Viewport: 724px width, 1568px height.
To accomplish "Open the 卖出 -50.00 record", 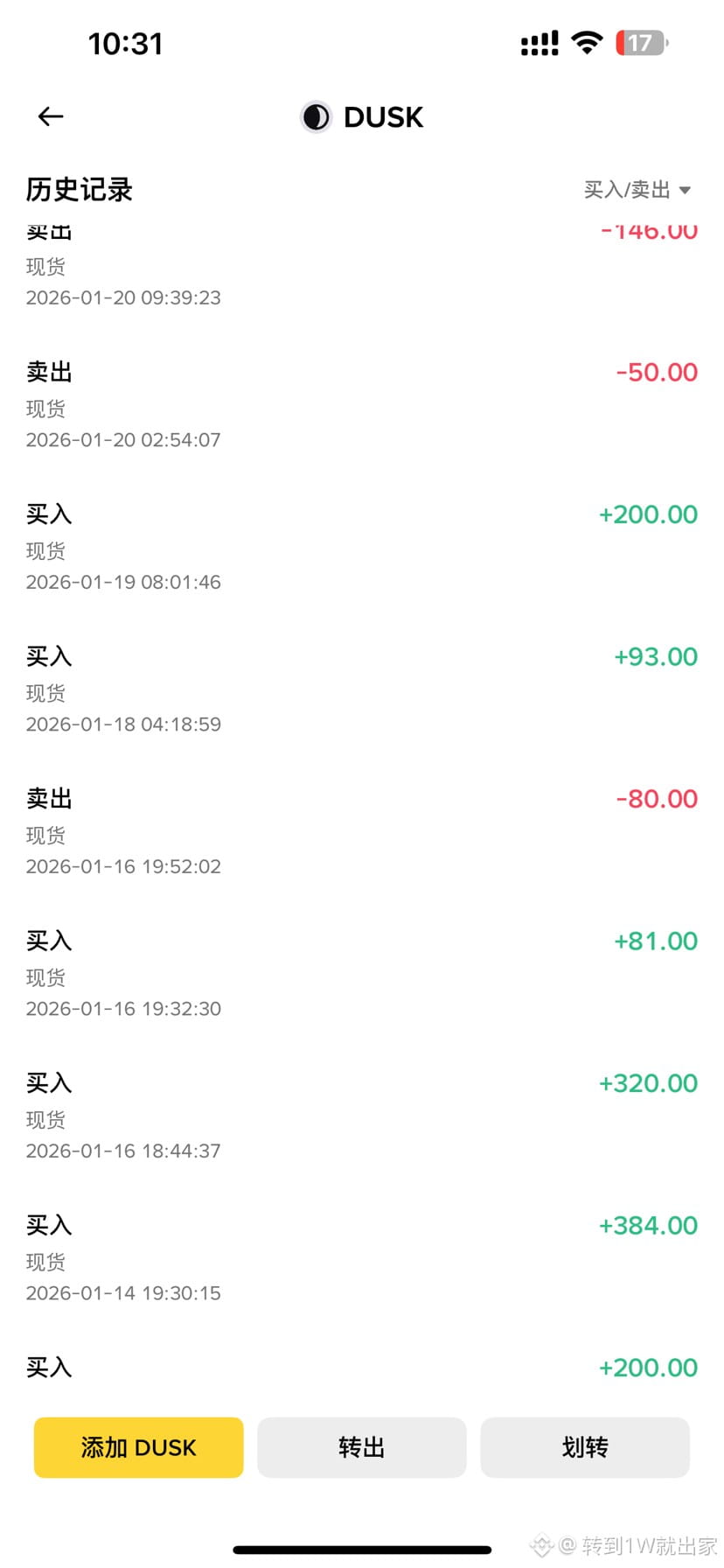I will (x=361, y=404).
